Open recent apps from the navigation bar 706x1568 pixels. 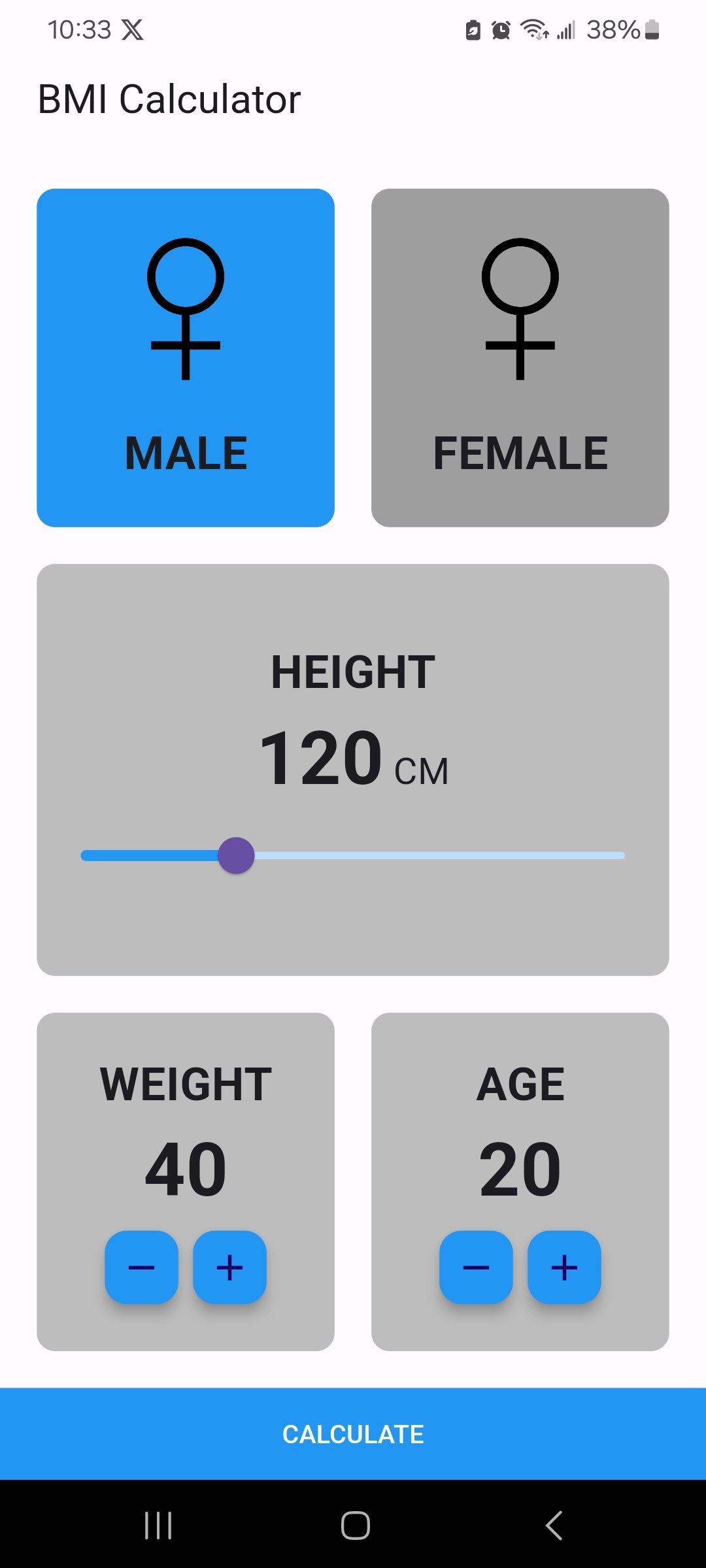[158, 1526]
